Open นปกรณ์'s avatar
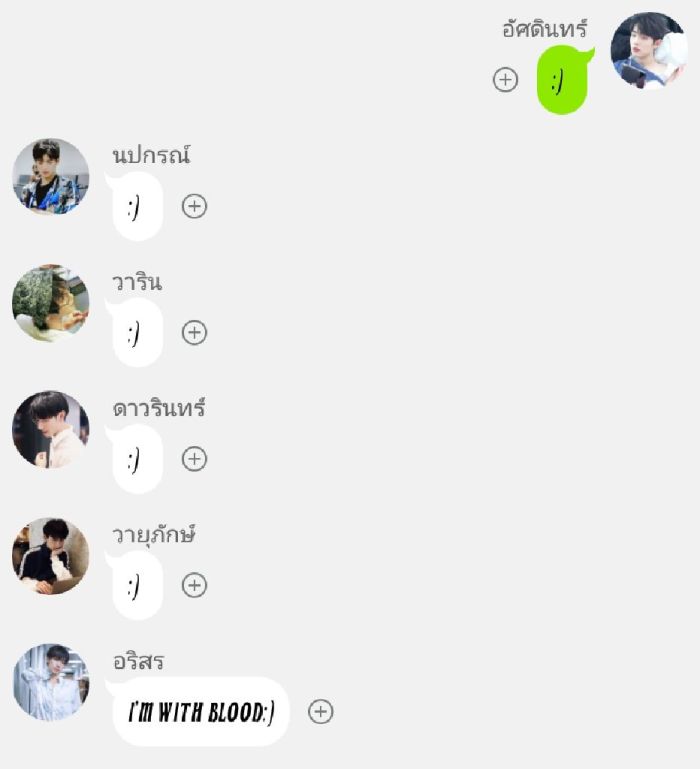The height and width of the screenshot is (769, 700). click(x=51, y=177)
